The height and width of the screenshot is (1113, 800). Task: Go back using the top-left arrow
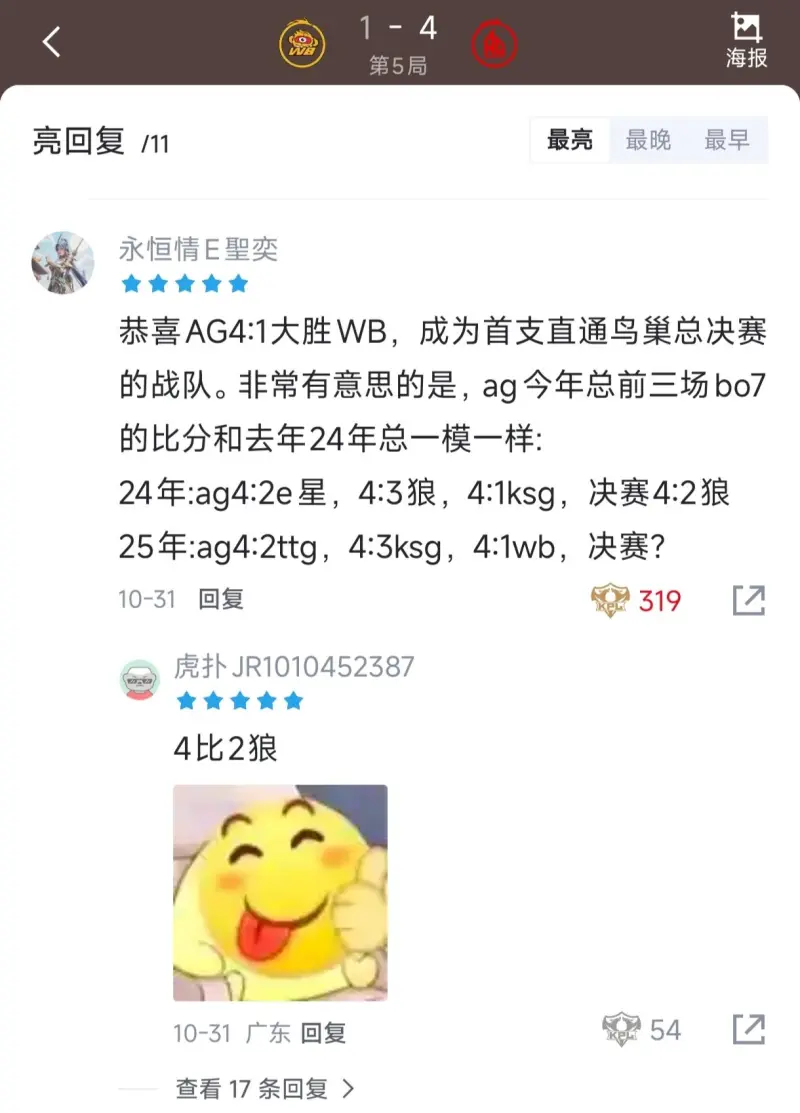click(52, 42)
